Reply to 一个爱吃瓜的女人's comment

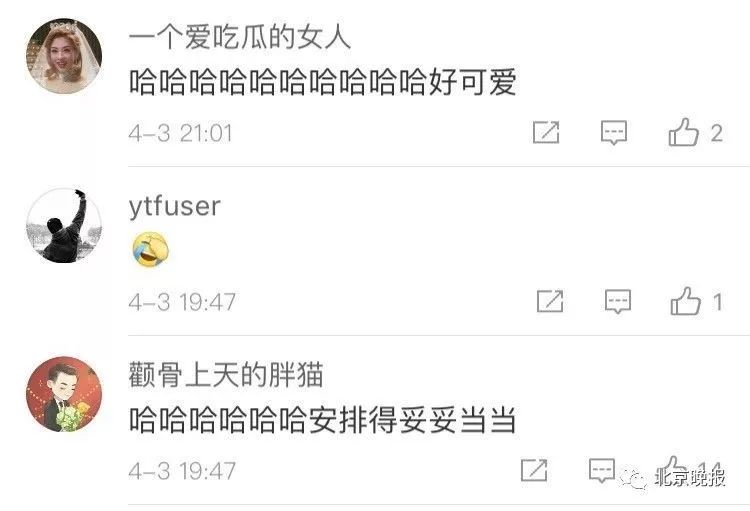[614, 133]
